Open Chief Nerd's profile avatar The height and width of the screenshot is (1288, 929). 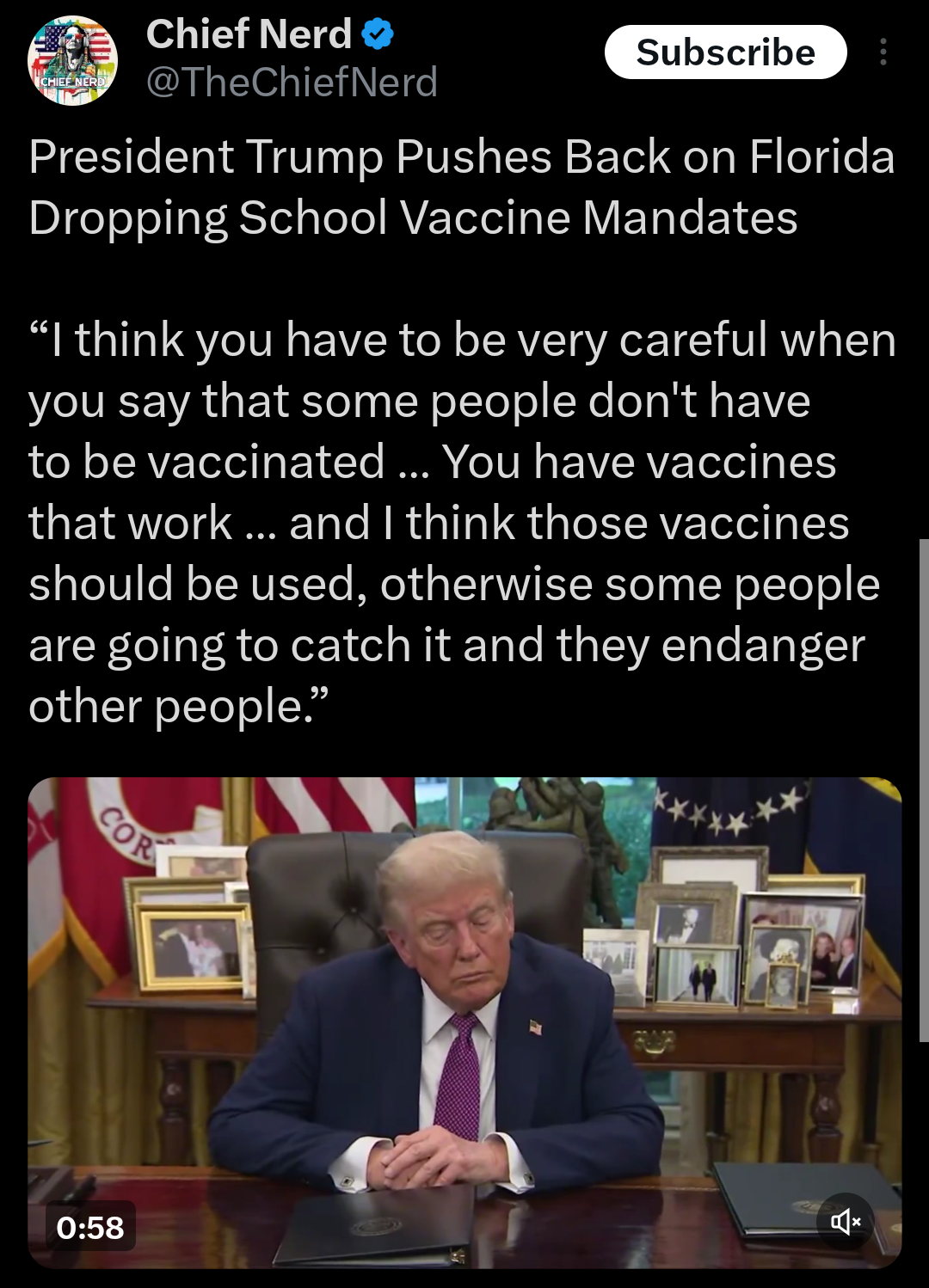[72, 60]
